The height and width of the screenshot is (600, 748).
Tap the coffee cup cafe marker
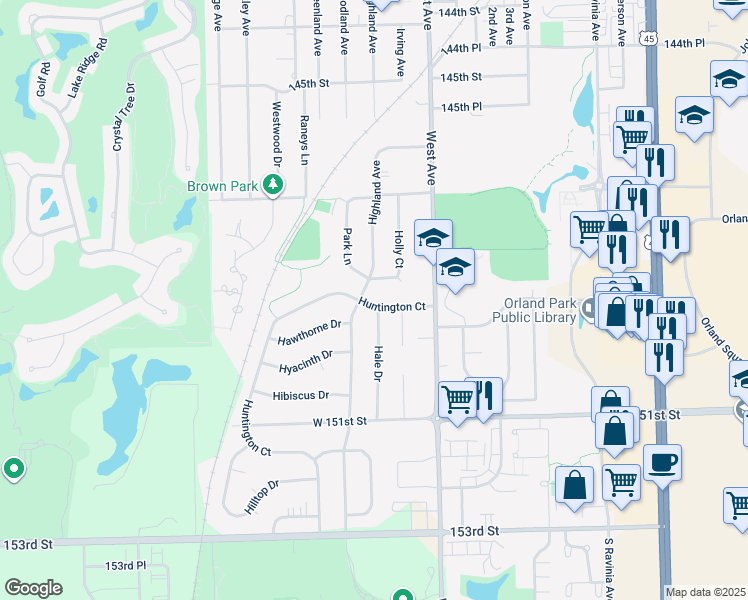click(662, 462)
